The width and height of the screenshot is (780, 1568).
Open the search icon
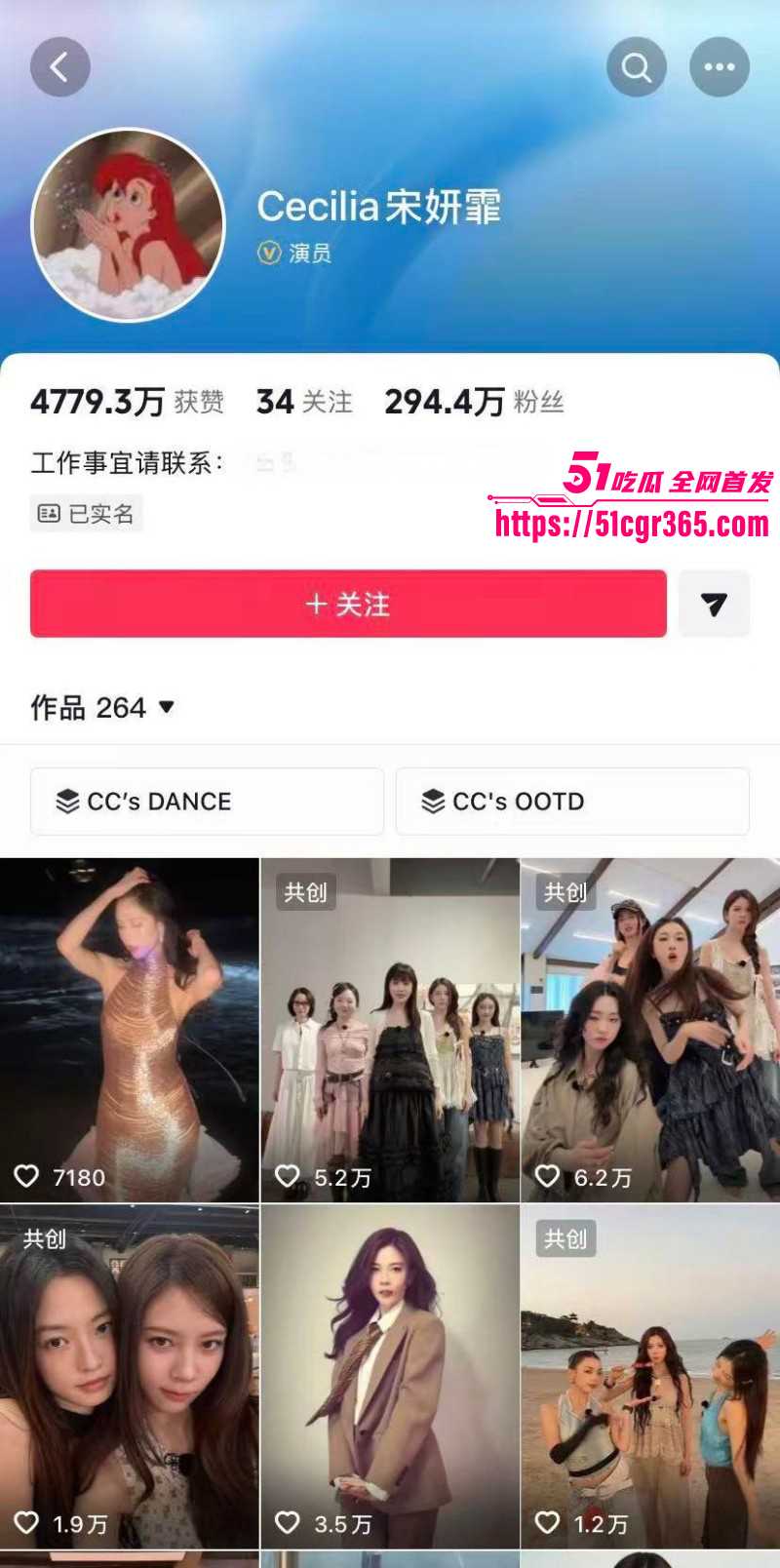[637, 66]
